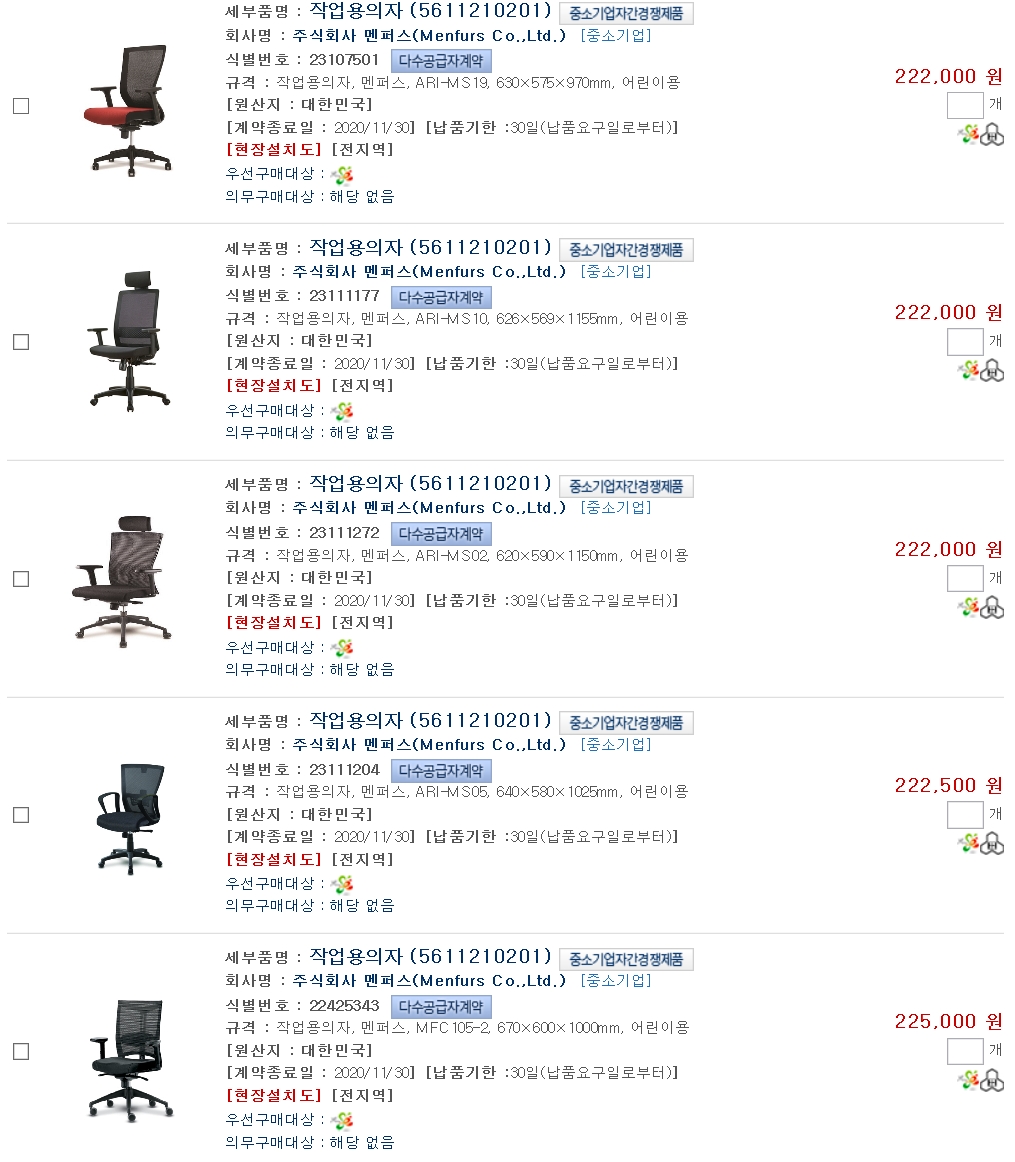Mark the checkbox for chair ARI-MS05
The image size is (1015, 1162).
[21, 815]
